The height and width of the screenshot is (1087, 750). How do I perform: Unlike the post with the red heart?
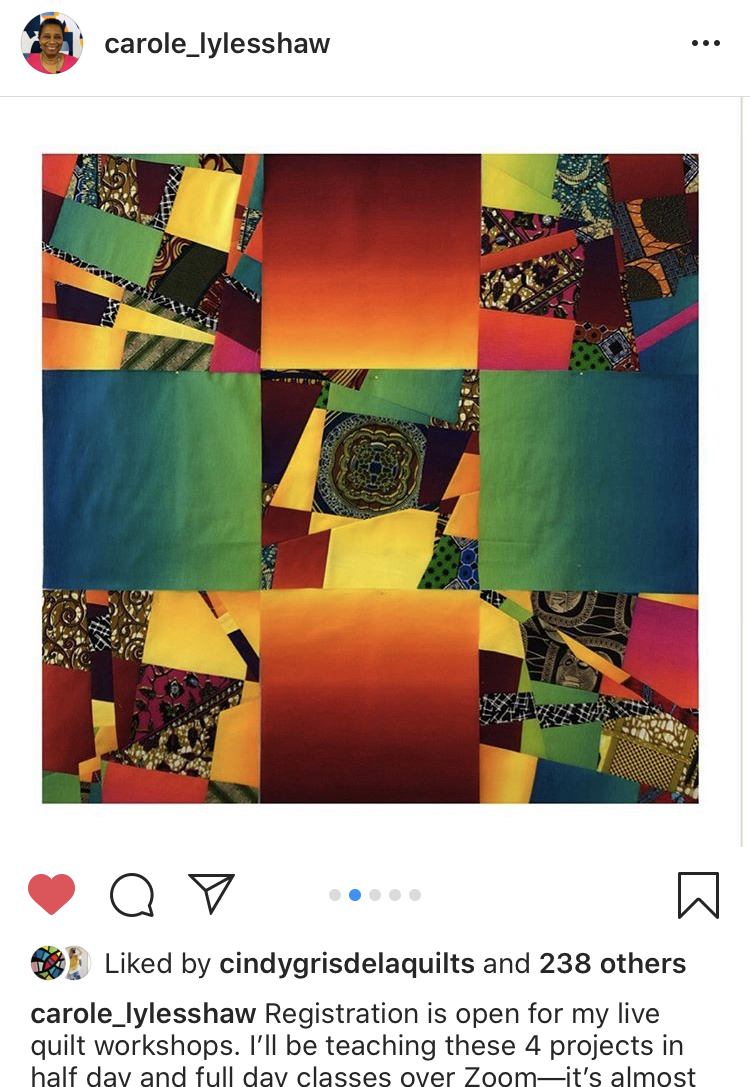(x=52, y=894)
